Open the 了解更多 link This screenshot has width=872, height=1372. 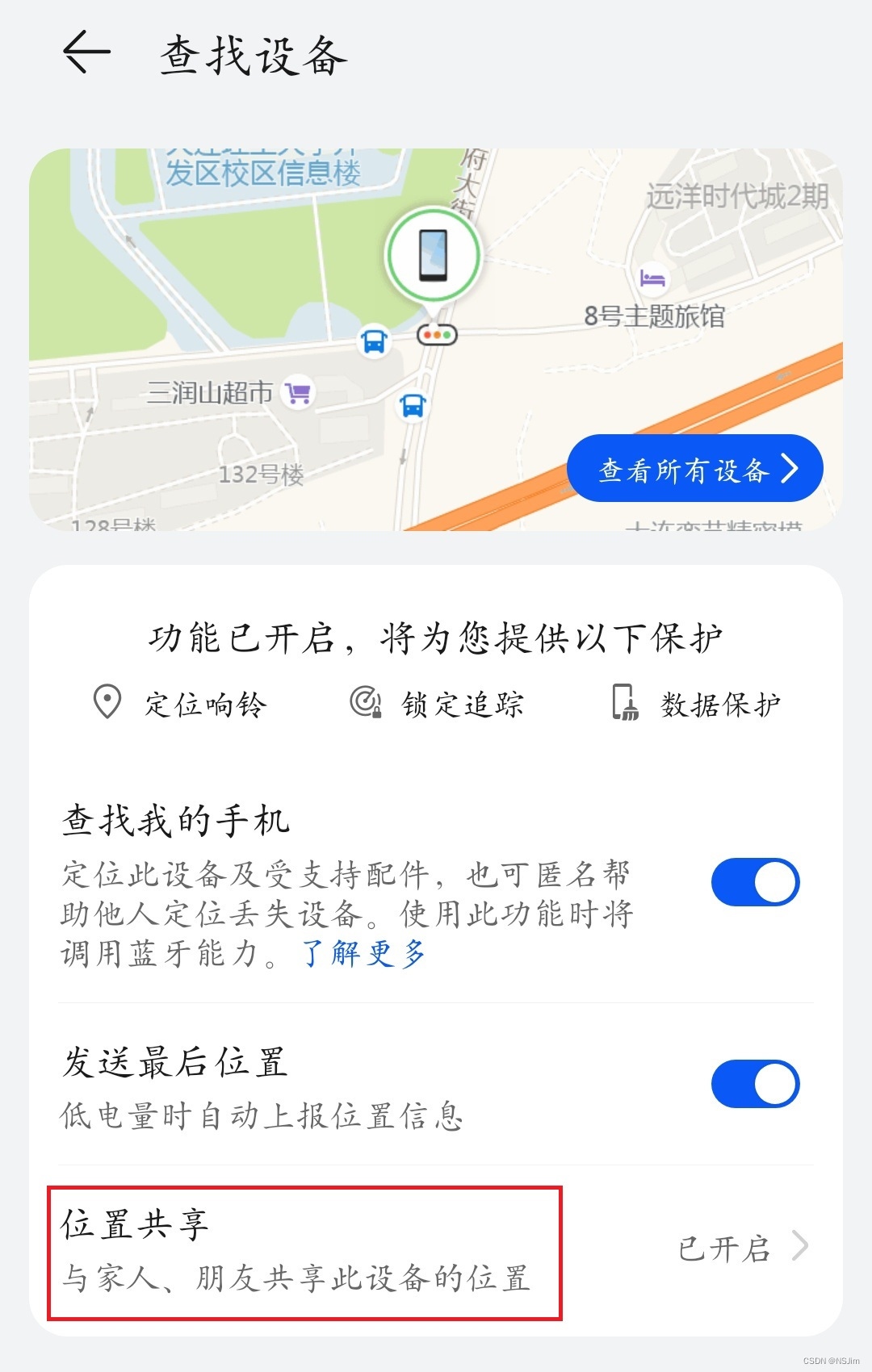pos(363,954)
